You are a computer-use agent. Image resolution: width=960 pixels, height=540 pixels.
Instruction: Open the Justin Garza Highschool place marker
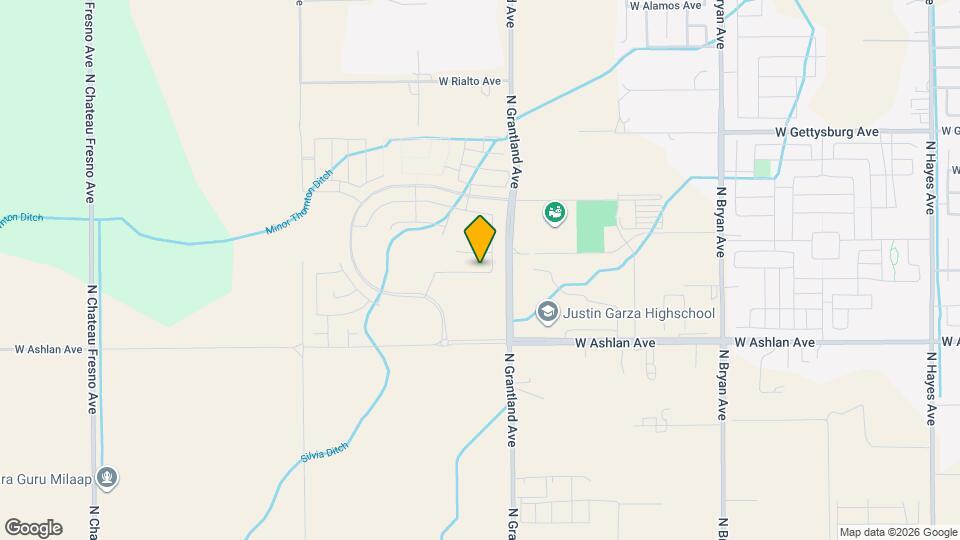tap(547, 313)
